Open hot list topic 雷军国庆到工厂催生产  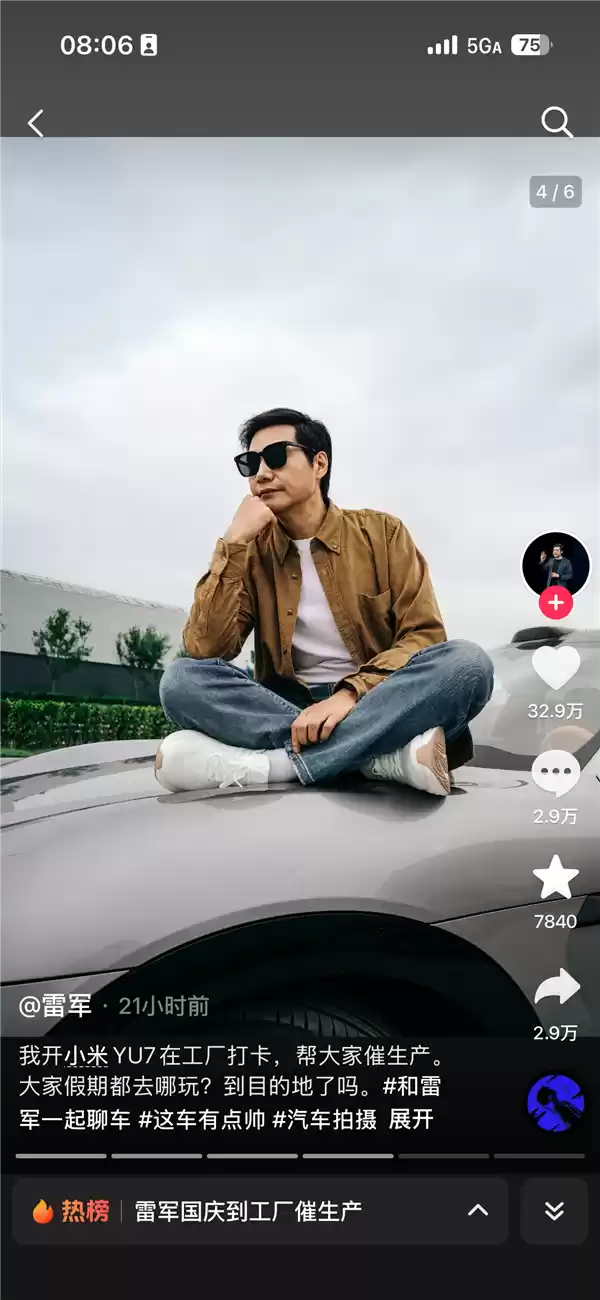coord(248,1211)
